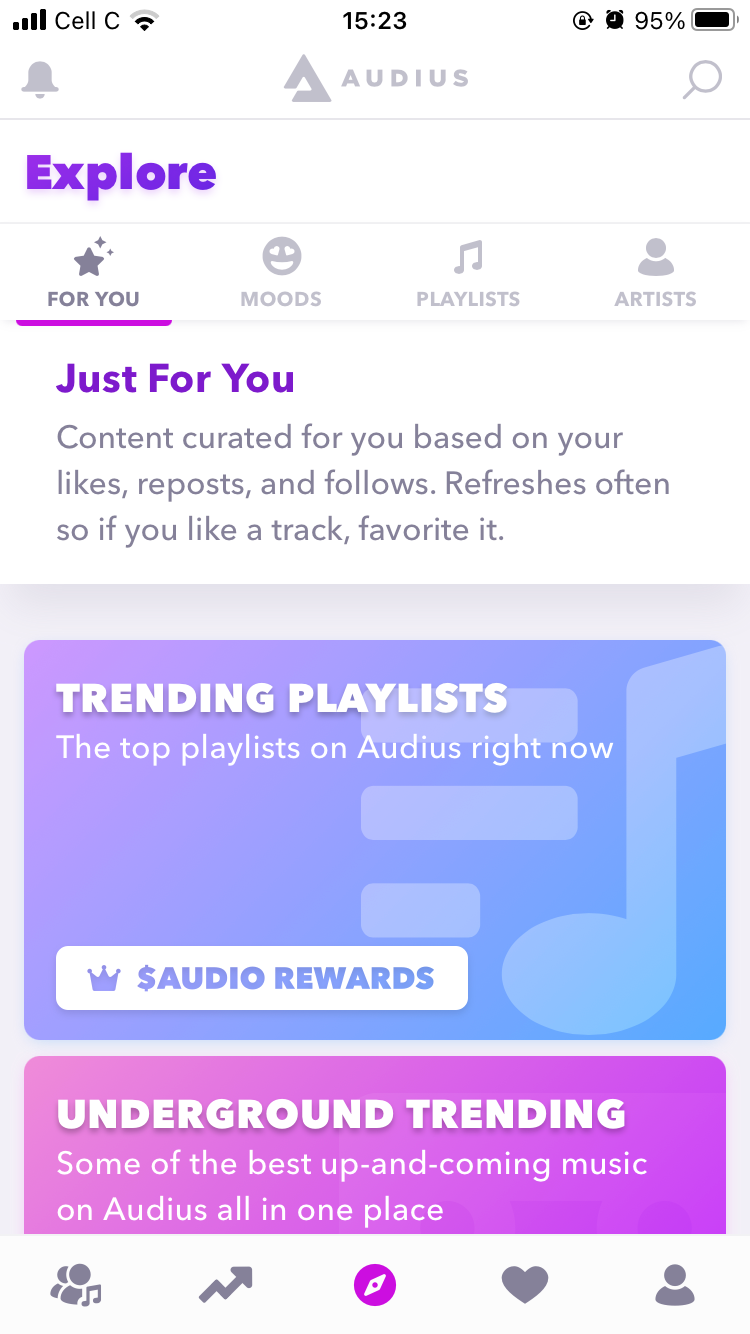Go to the feed tab in bottom bar
Viewport: 750px width, 1334px height.
pos(76,1284)
